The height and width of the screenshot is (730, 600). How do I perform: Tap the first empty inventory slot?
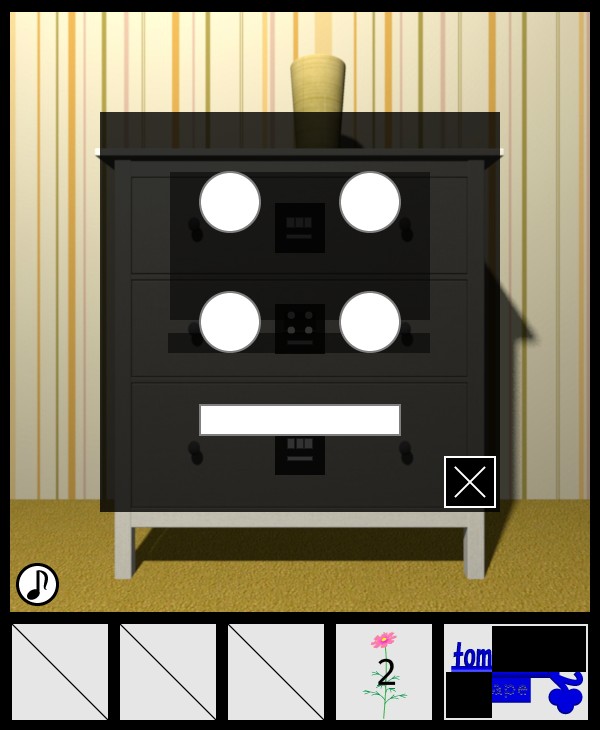tap(60, 672)
